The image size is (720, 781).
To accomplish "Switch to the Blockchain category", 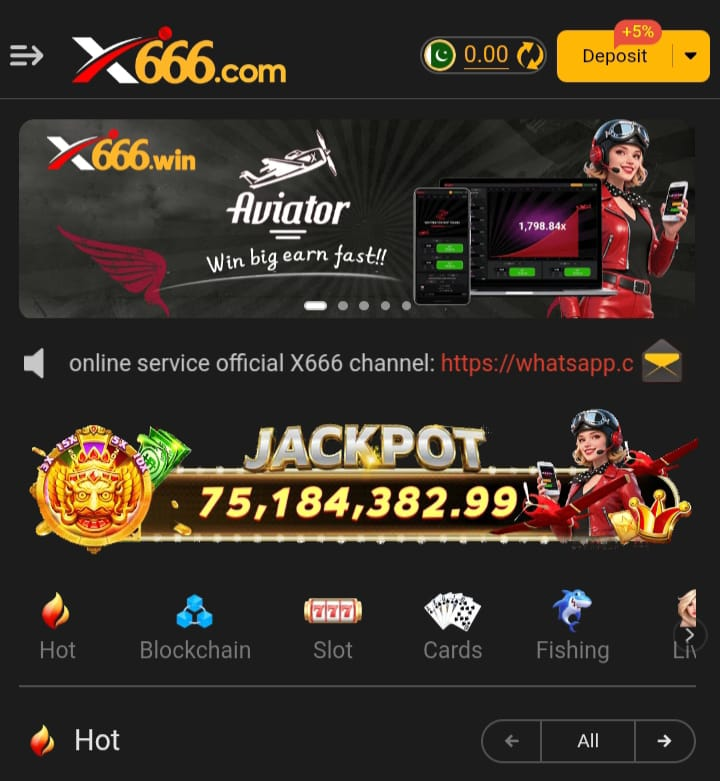I will 195,626.
